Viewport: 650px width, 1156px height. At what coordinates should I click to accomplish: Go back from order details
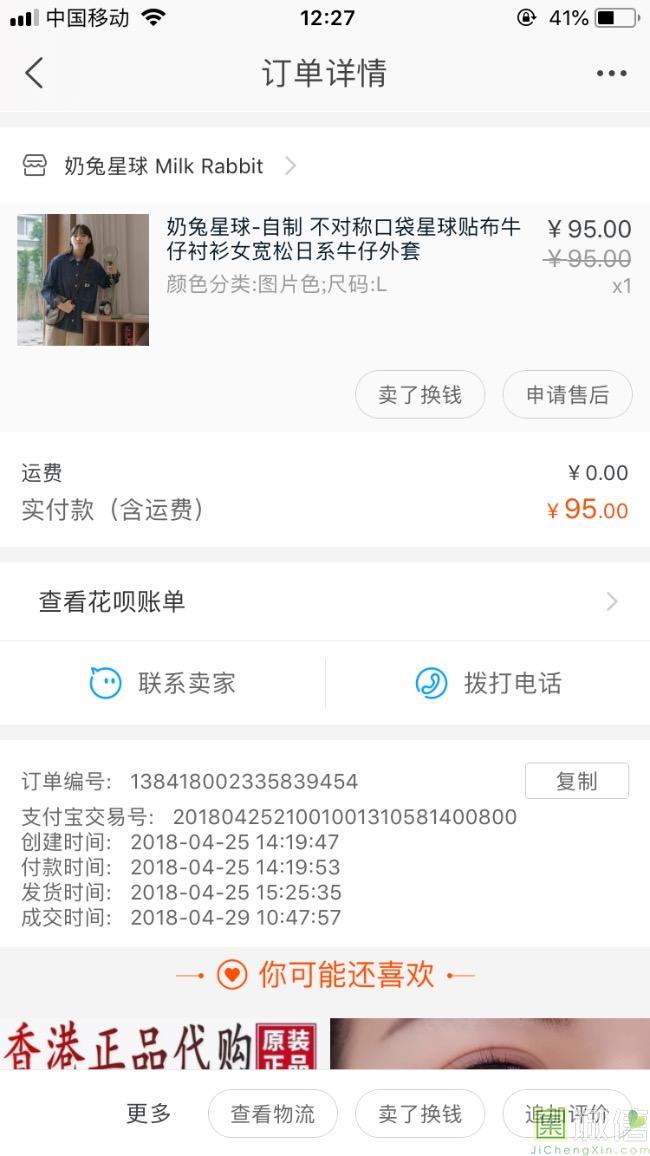(x=34, y=73)
